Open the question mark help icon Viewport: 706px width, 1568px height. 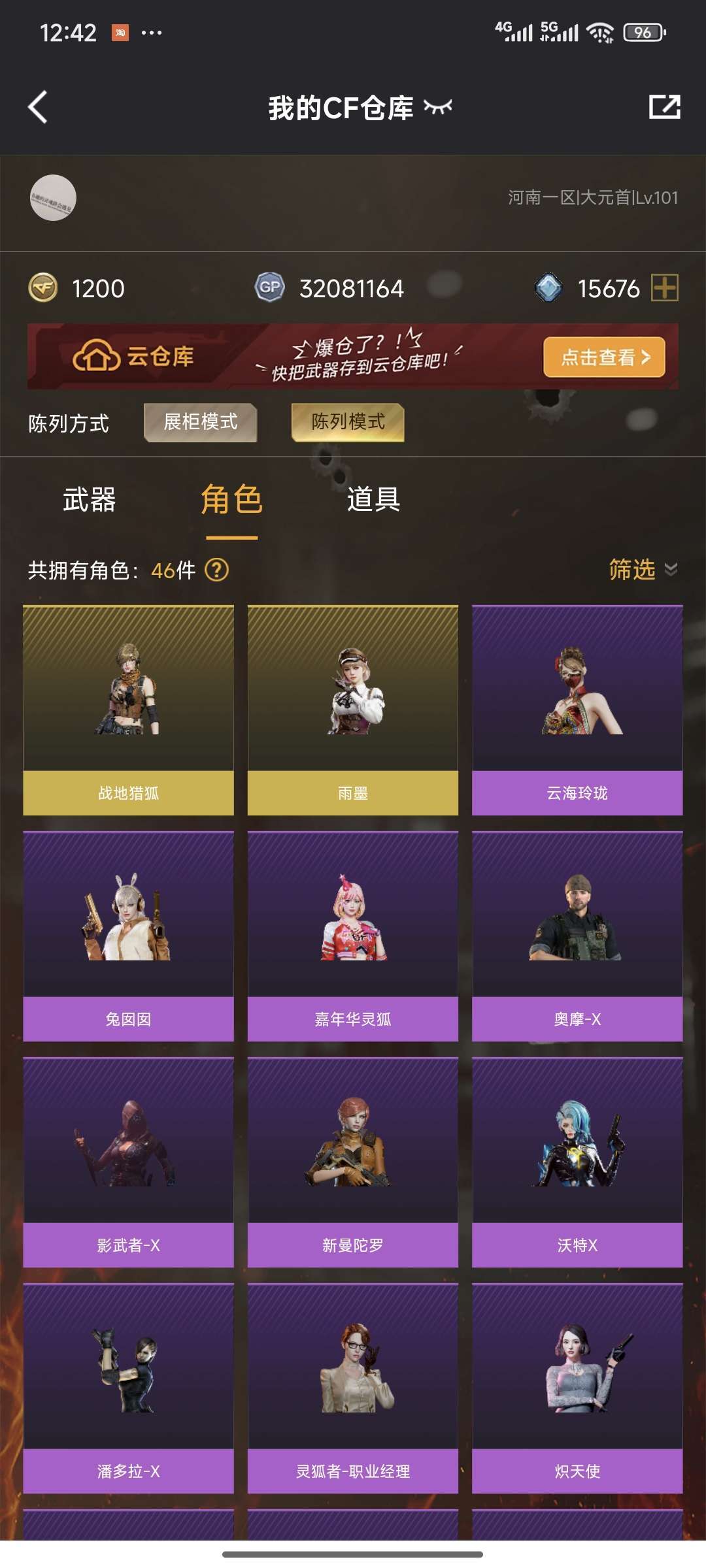(x=217, y=570)
